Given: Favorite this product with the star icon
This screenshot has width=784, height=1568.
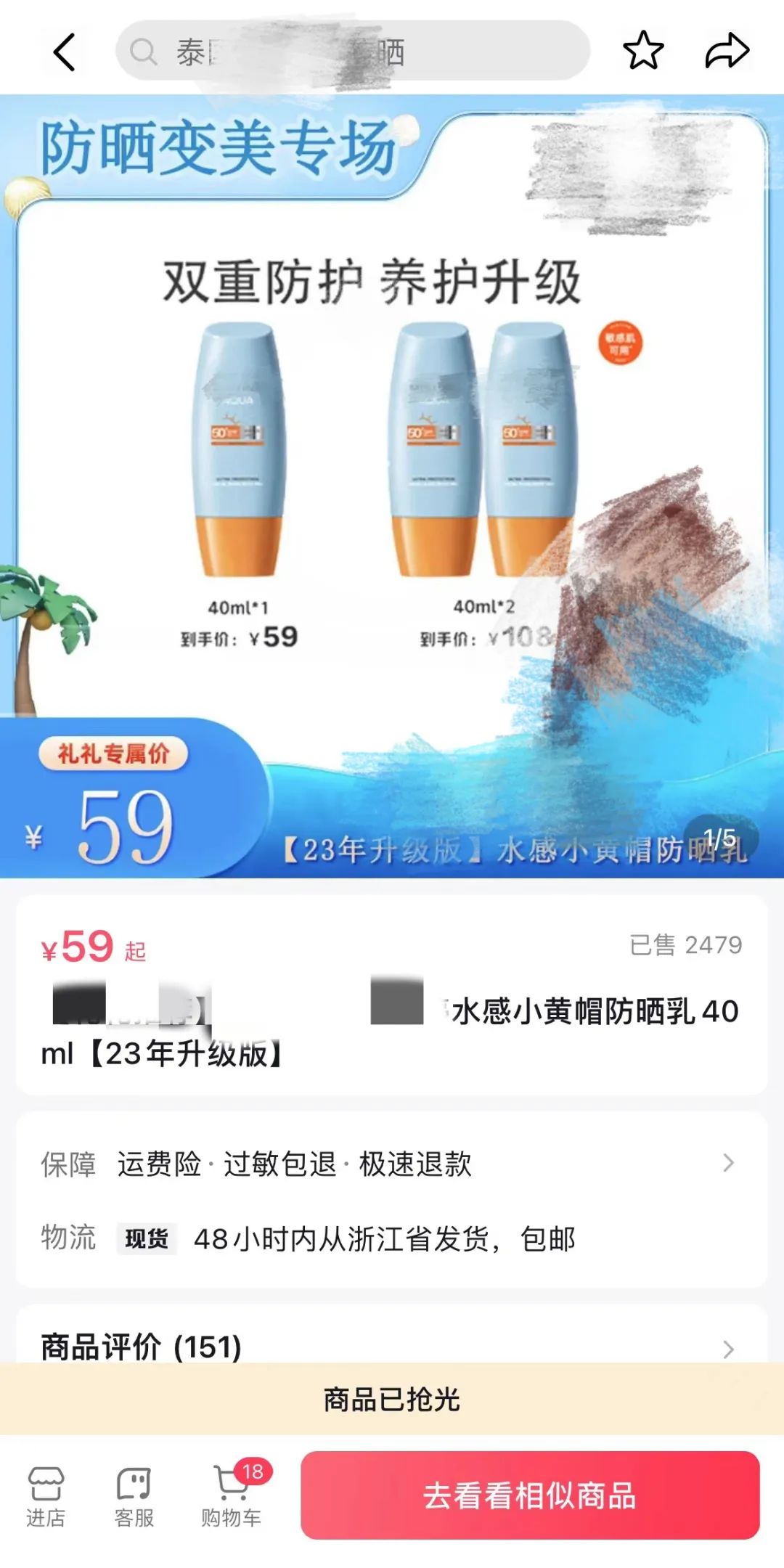Looking at the screenshot, I should [x=643, y=51].
